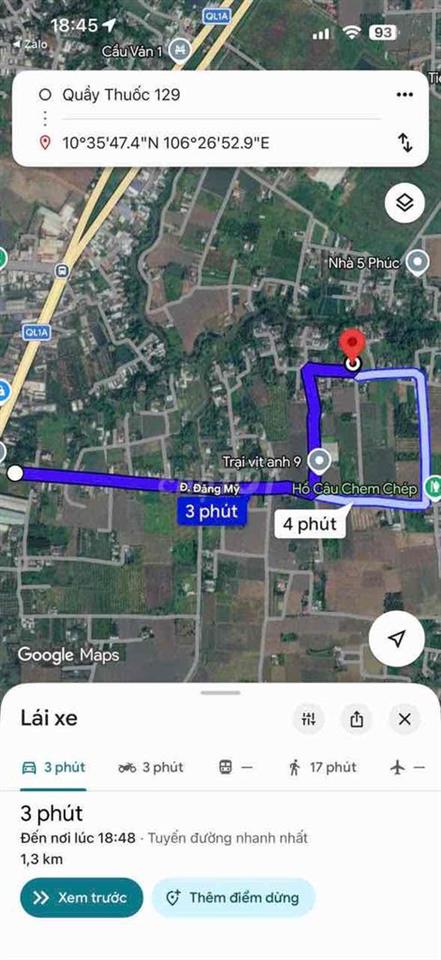
Task: Open the three-dot overflow menu
Action: (x=404, y=94)
